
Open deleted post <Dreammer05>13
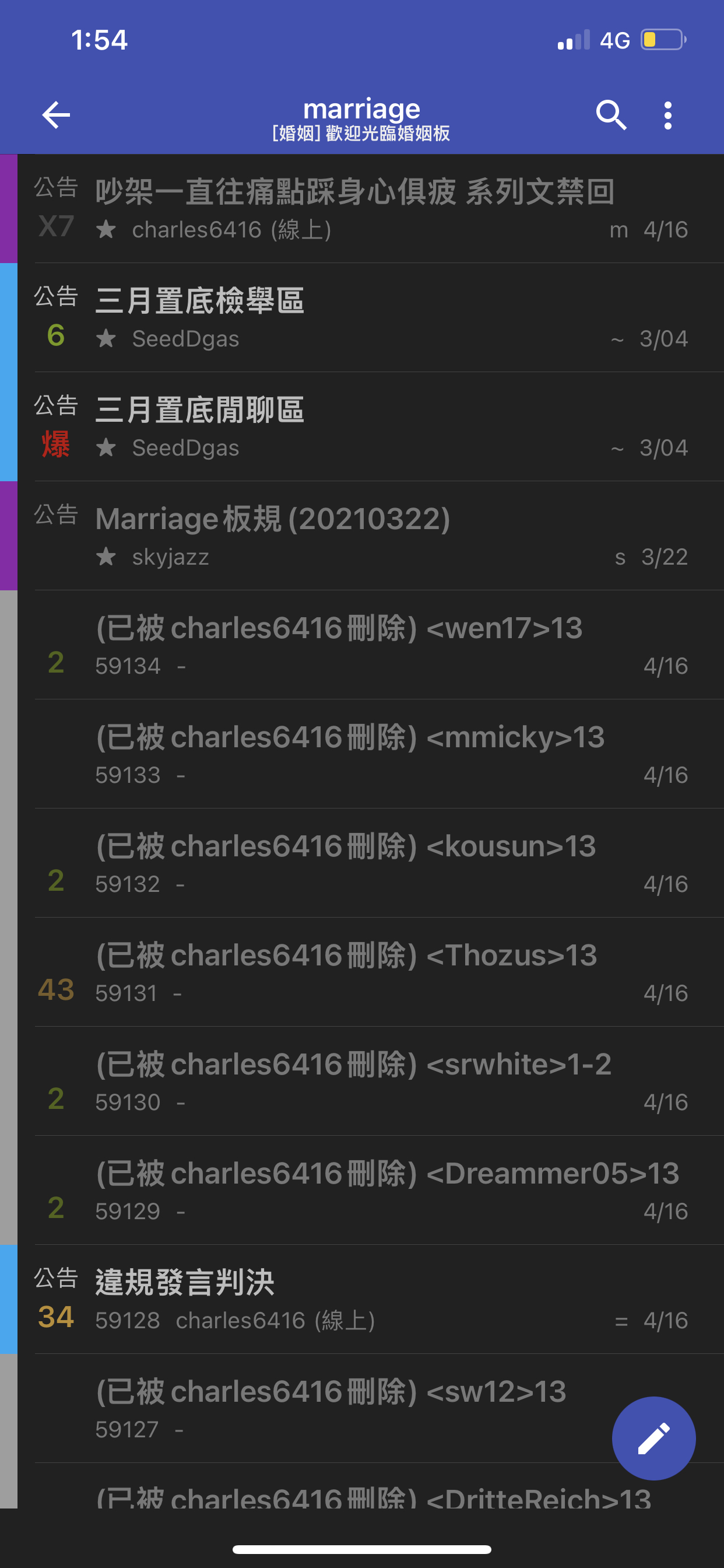click(x=371, y=1189)
